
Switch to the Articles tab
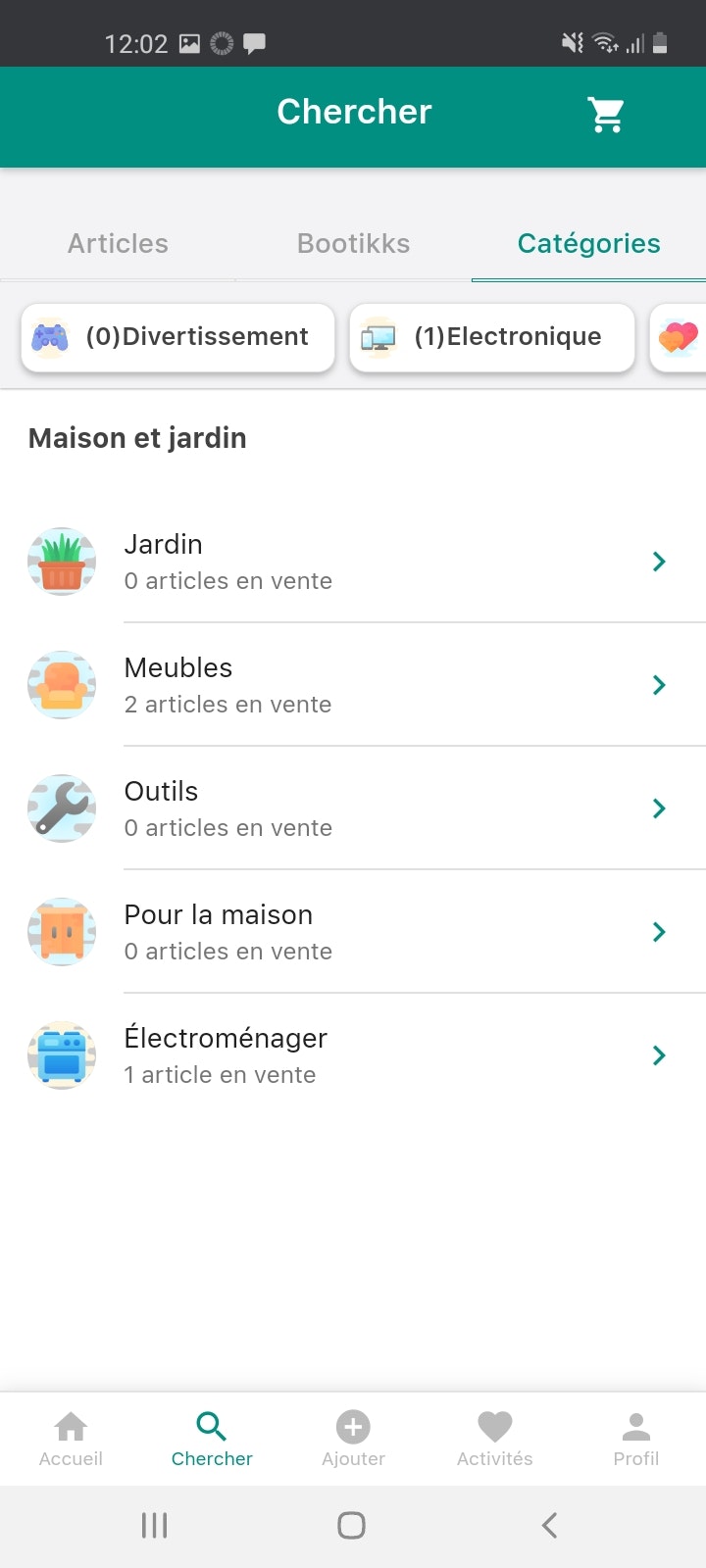[118, 243]
